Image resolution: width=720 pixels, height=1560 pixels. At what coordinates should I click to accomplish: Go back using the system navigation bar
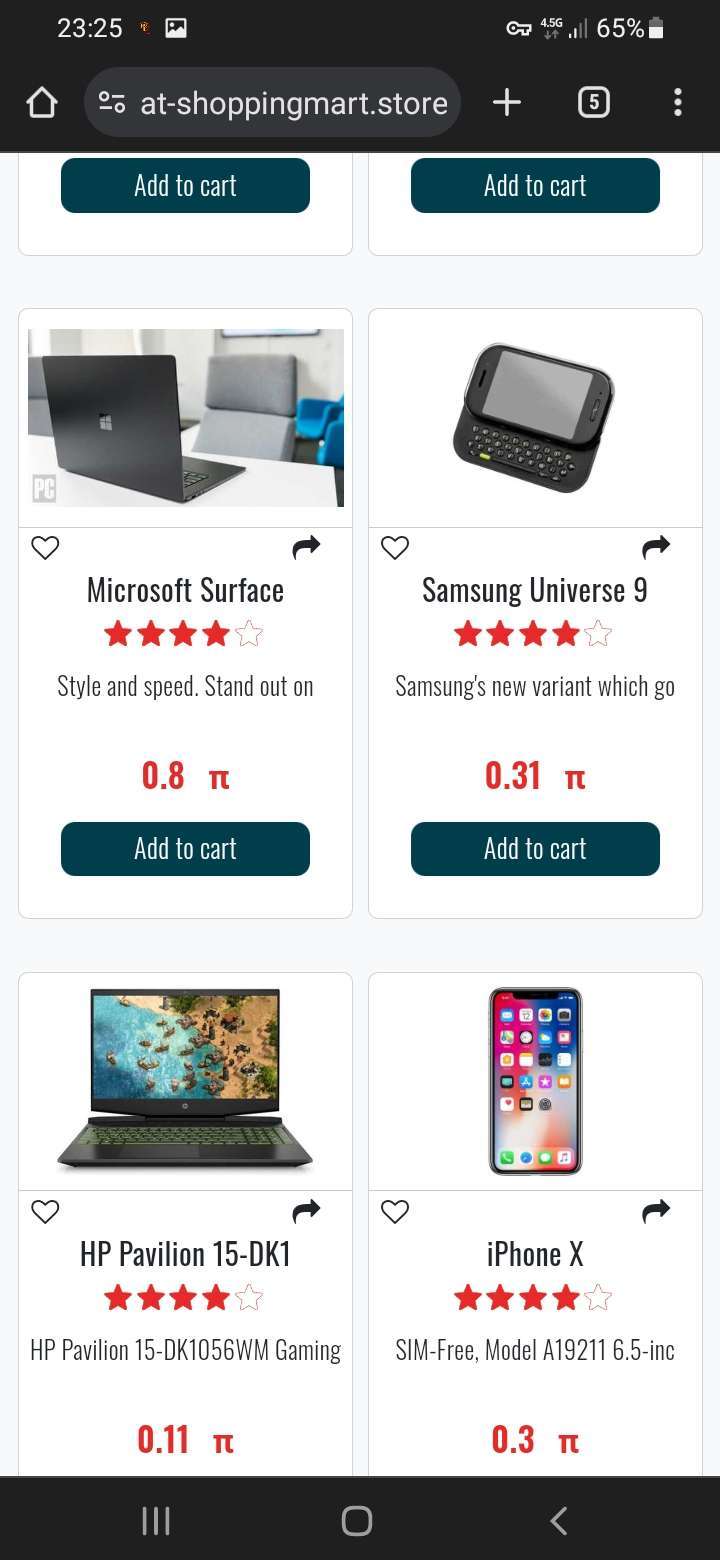pos(558,1521)
